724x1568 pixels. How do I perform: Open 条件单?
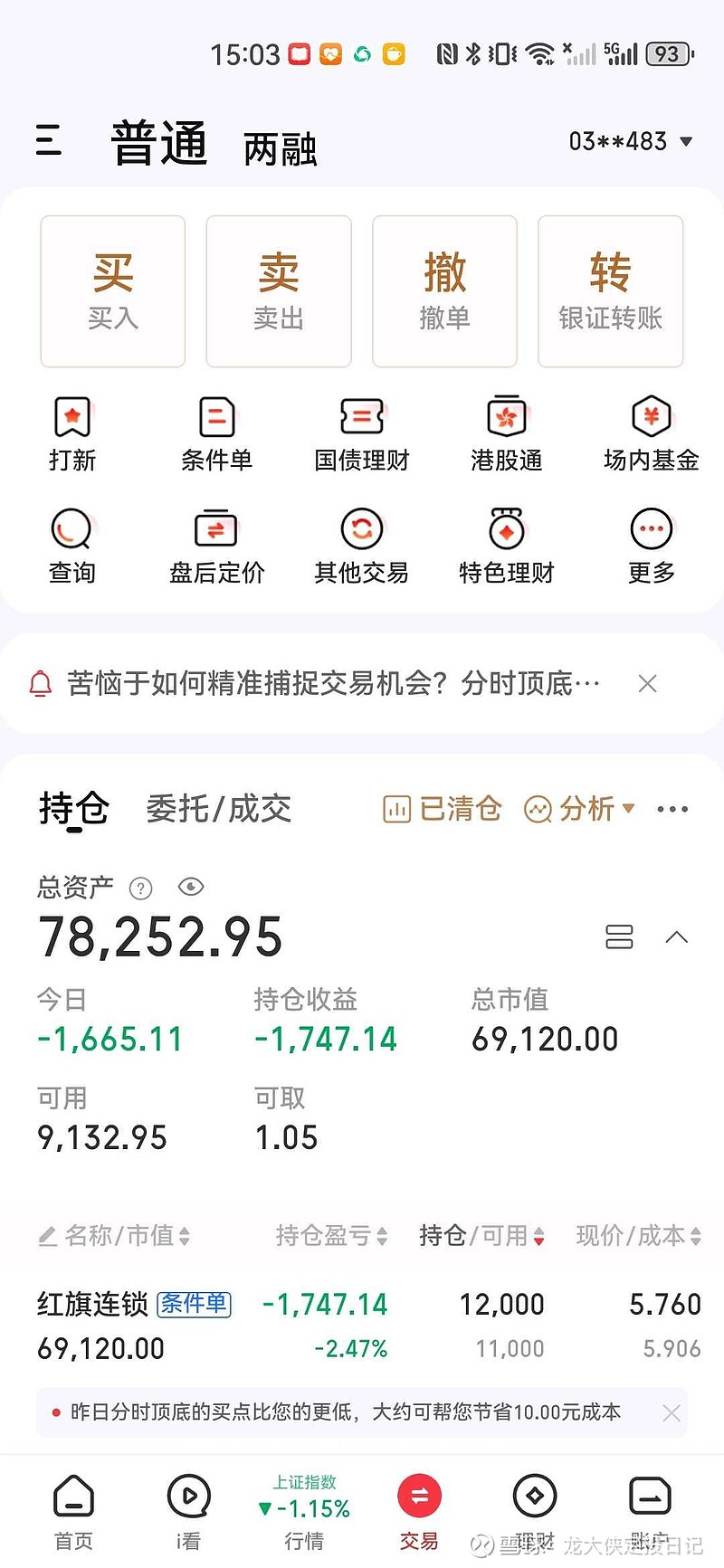pos(216,434)
